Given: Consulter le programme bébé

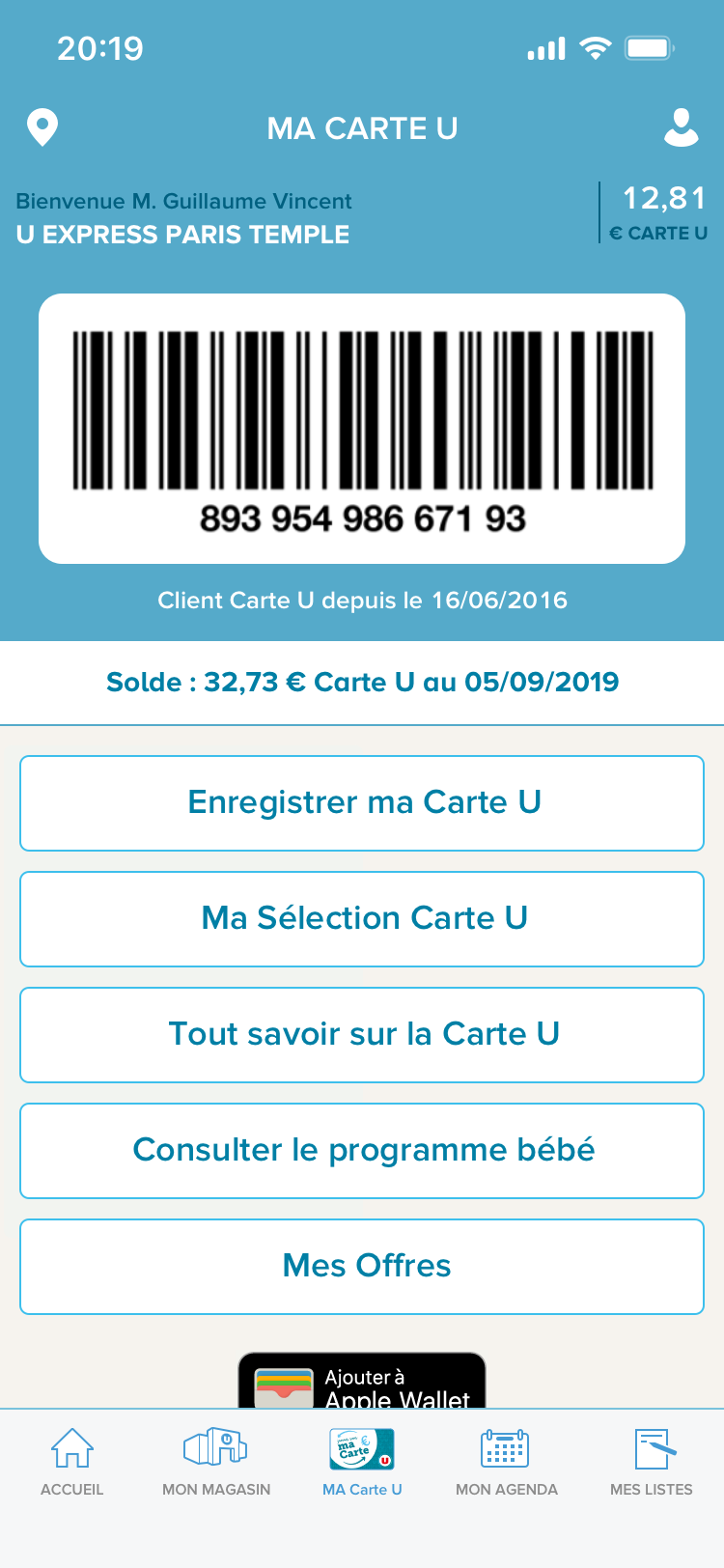Looking at the screenshot, I should (362, 1150).
